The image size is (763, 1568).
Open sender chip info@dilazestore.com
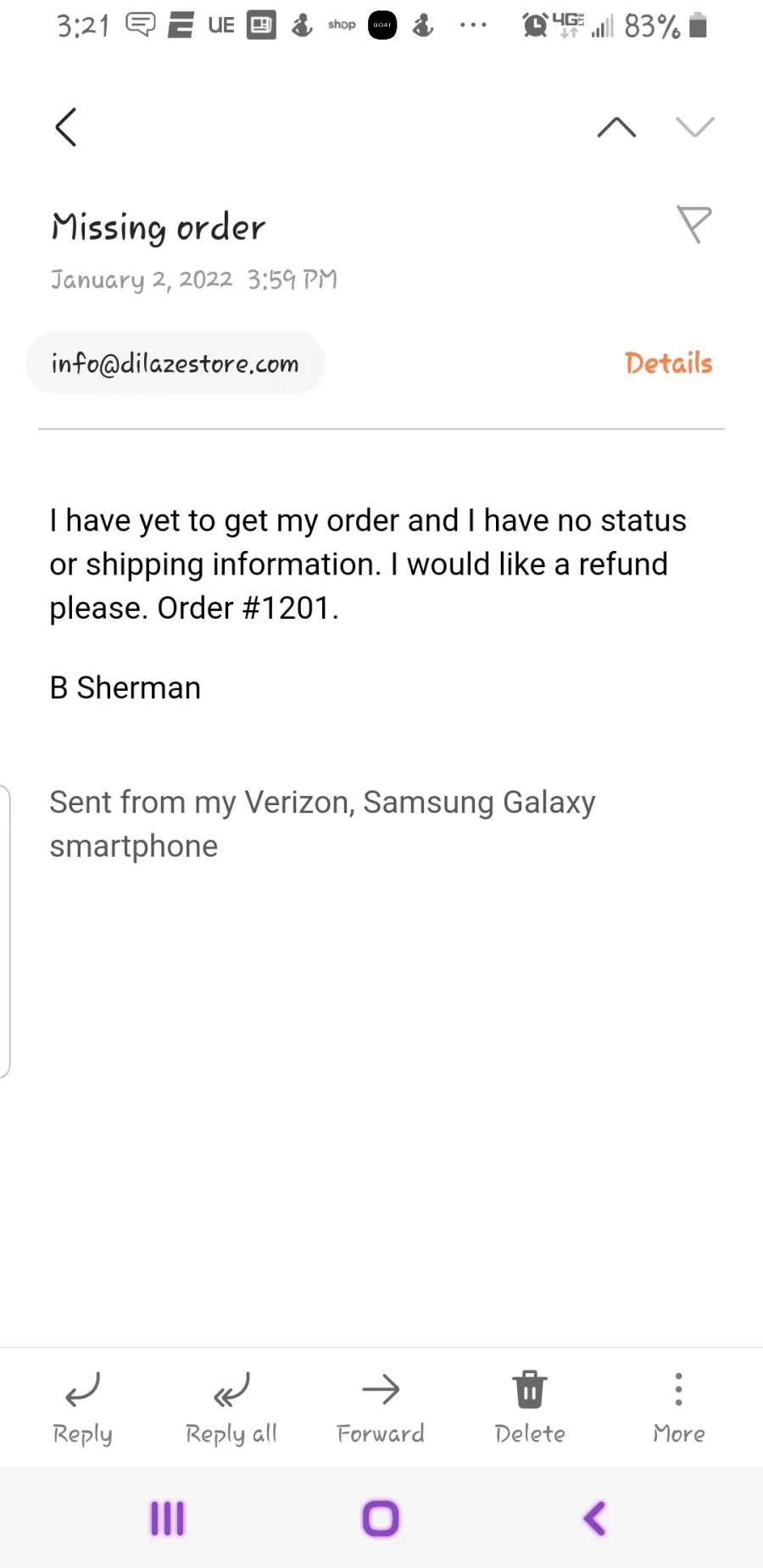click(x=175, y=363)
